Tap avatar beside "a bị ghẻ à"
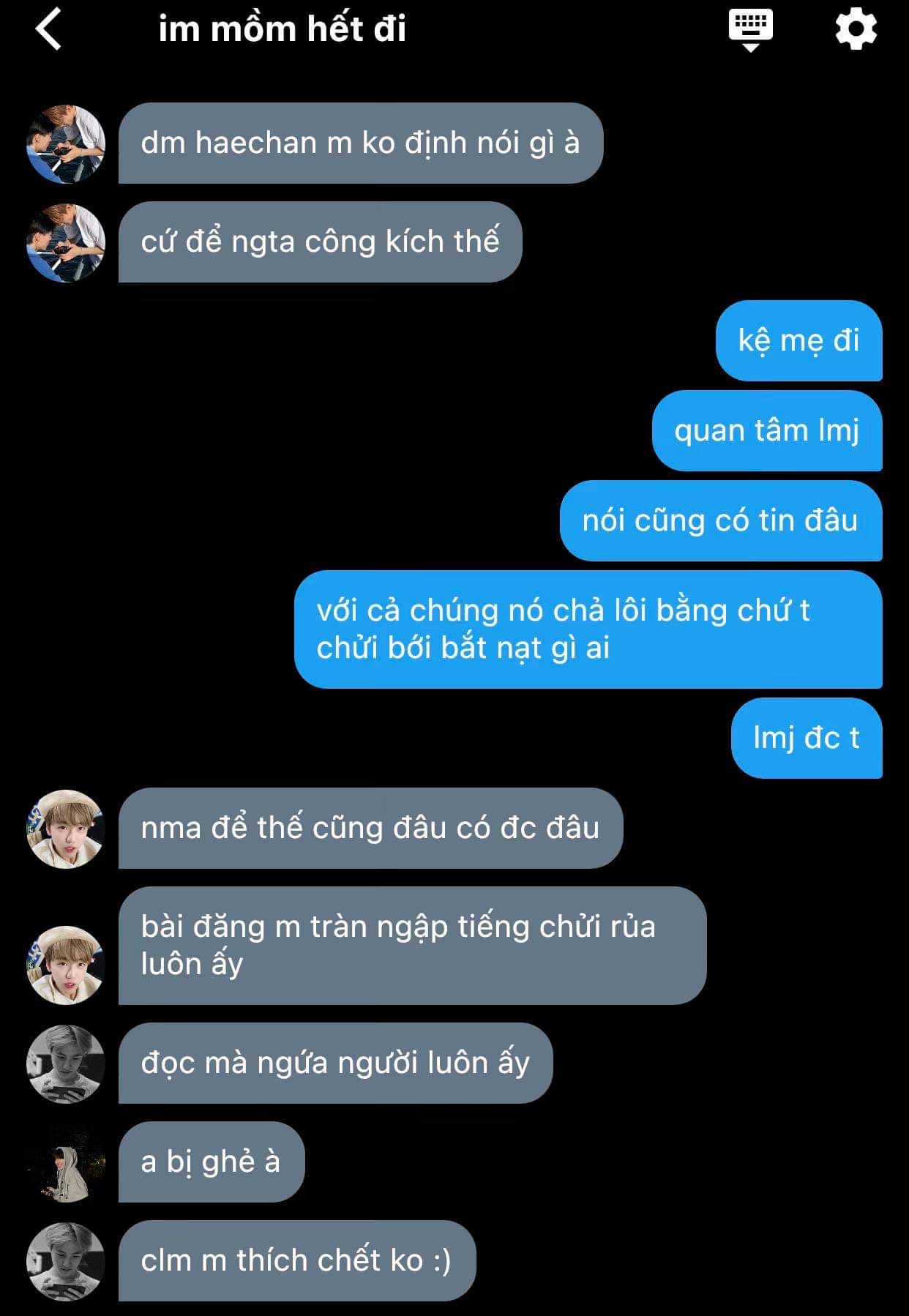The width and height of the screenshot is (909, 1316). (x=66, y=1162)
